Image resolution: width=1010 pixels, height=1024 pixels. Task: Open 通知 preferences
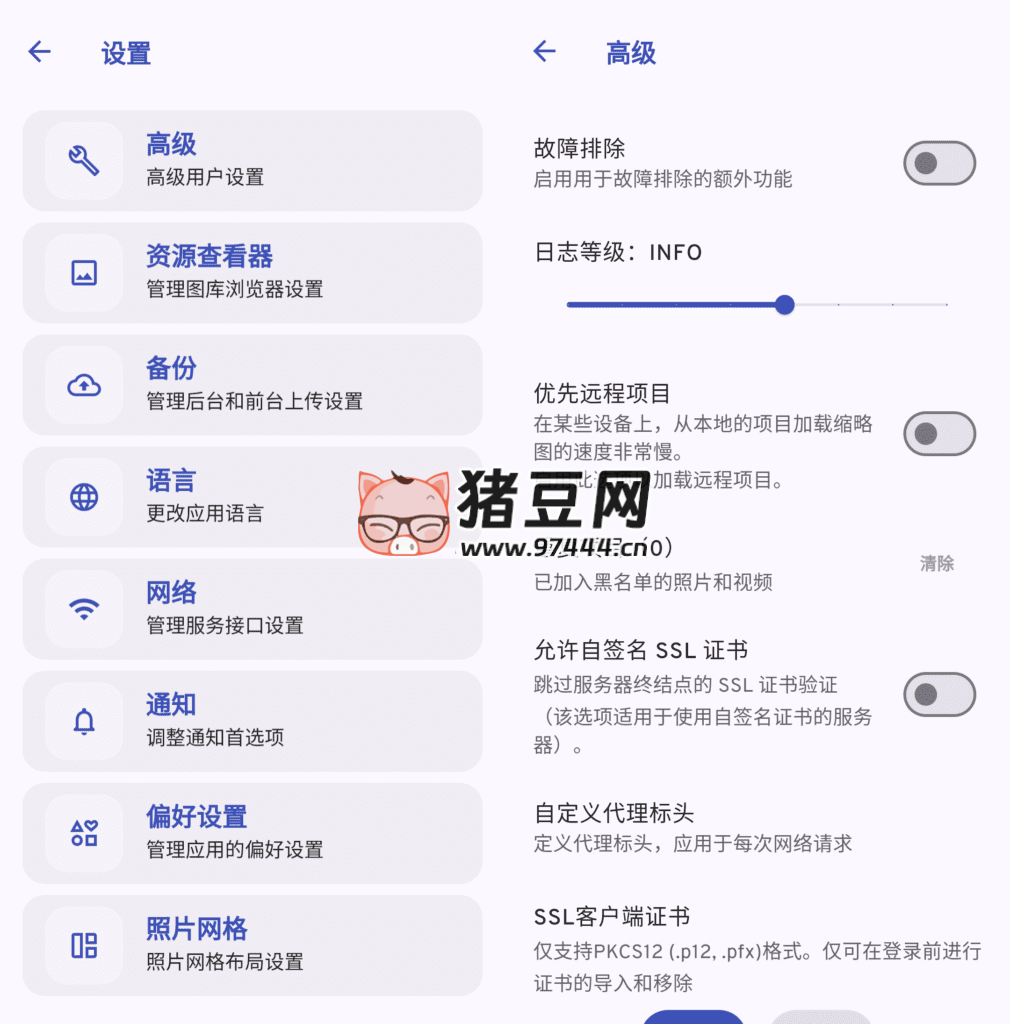(252, 720)
